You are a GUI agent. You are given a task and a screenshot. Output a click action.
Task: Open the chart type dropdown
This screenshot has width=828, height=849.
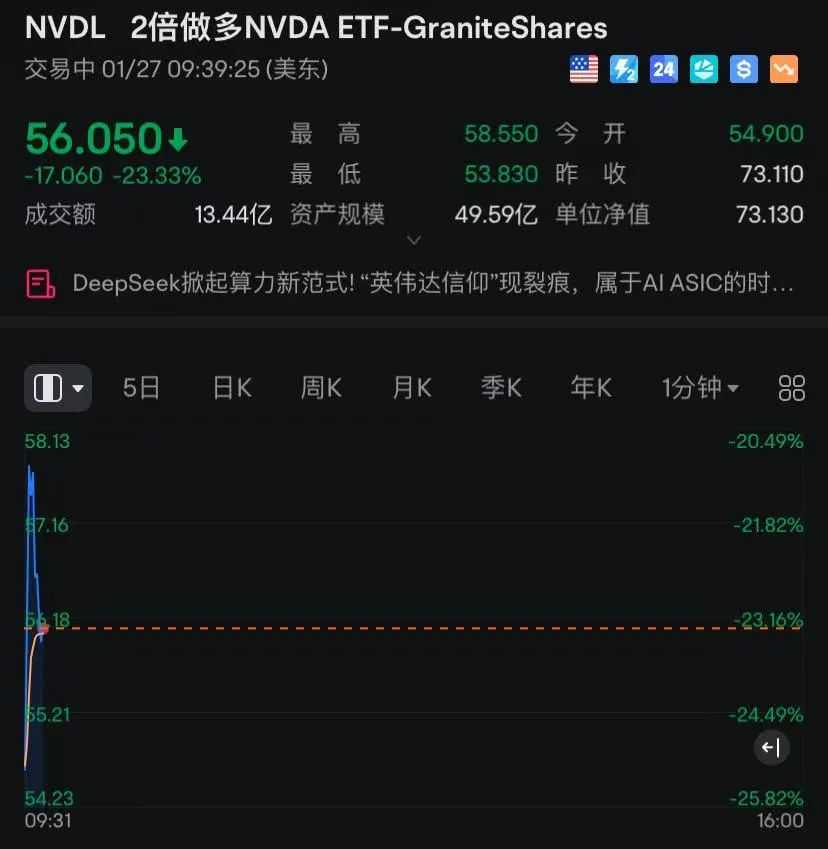click(58, 388)
